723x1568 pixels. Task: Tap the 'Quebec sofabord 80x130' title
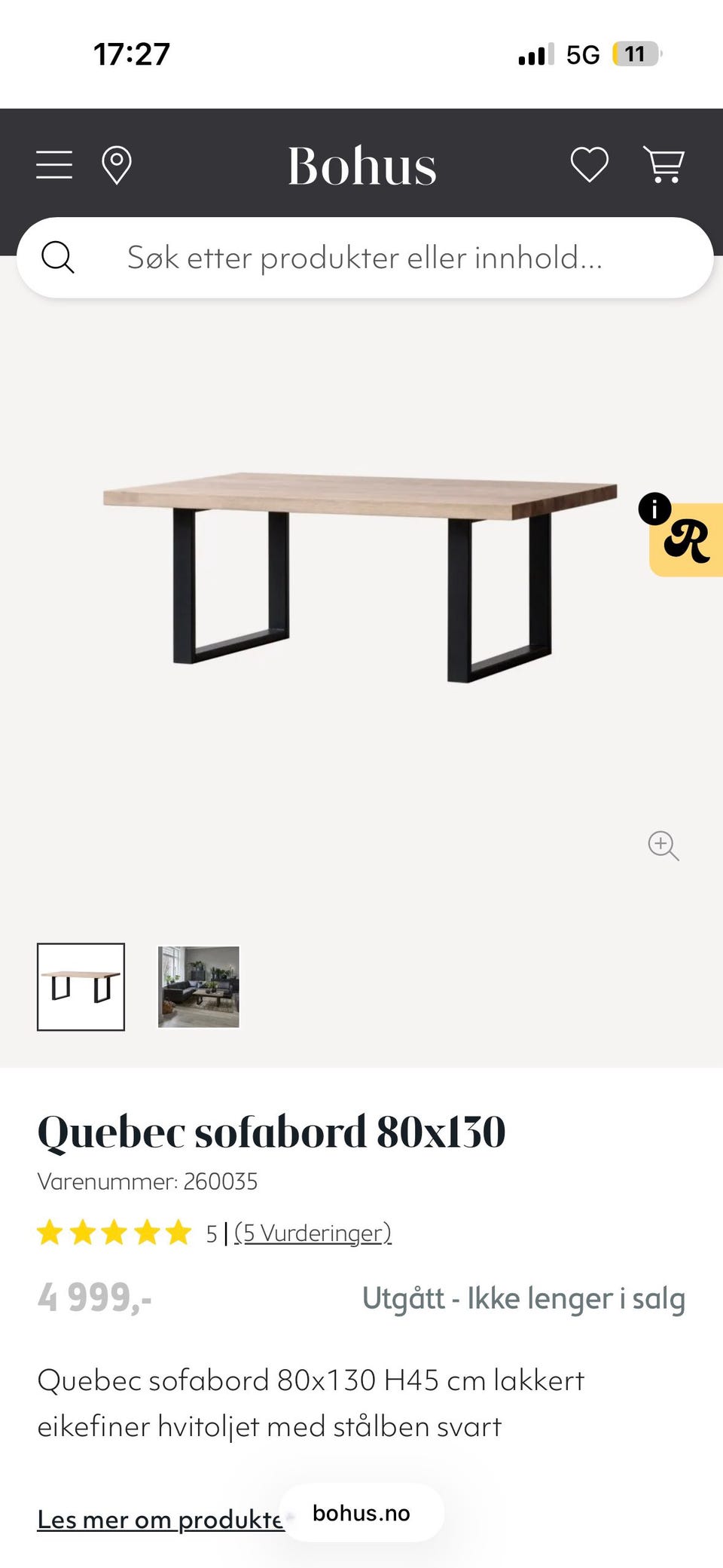(x=273, y=1130)
